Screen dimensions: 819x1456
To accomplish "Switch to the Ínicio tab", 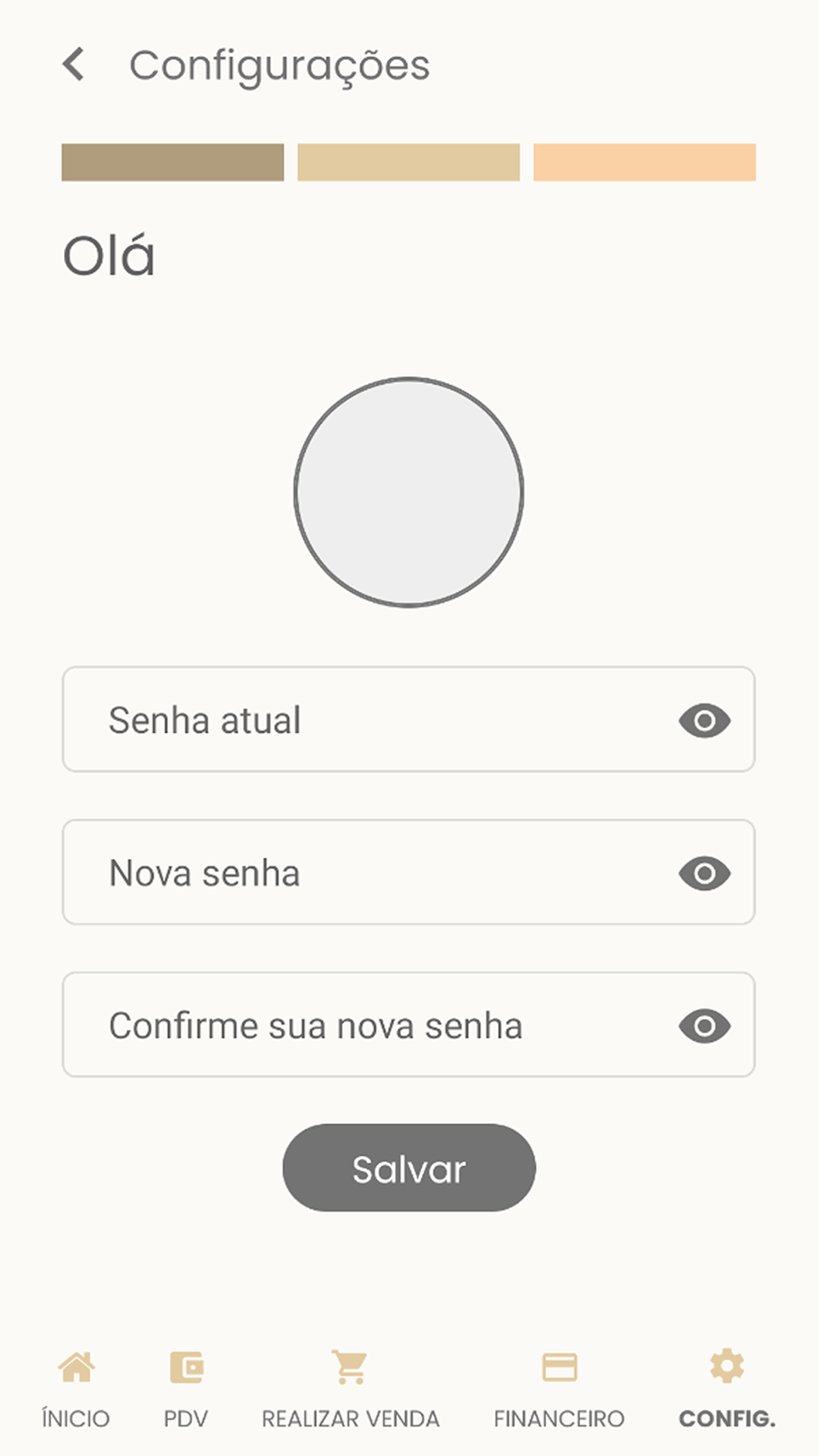I will coord(75,1390).
